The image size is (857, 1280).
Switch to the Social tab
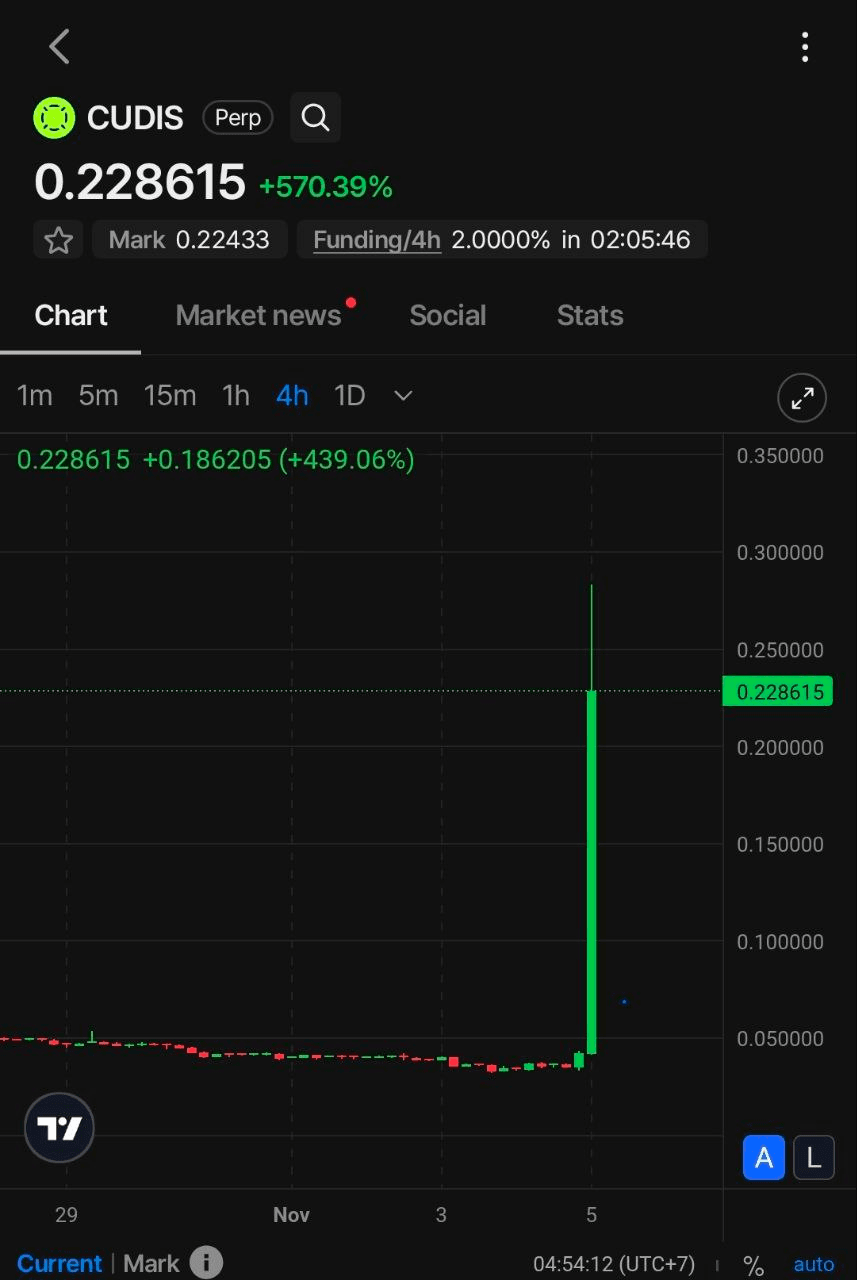[x=447, y=316]
